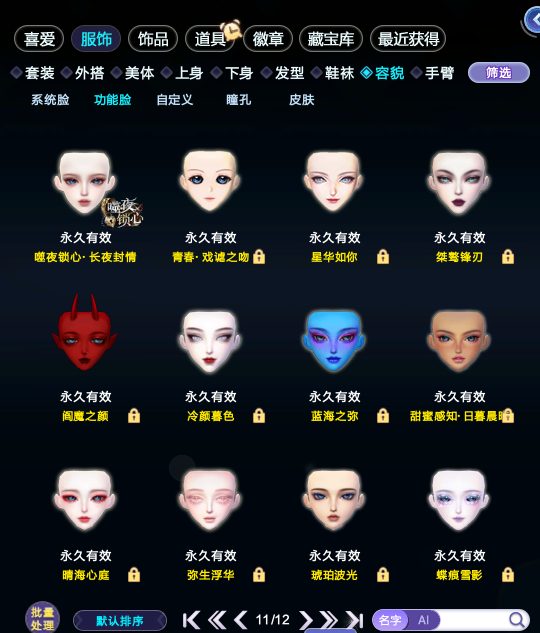Change the 默认排序 sort order
The image size is (540, 633).
pyautogui.click(x=120, y=620)
